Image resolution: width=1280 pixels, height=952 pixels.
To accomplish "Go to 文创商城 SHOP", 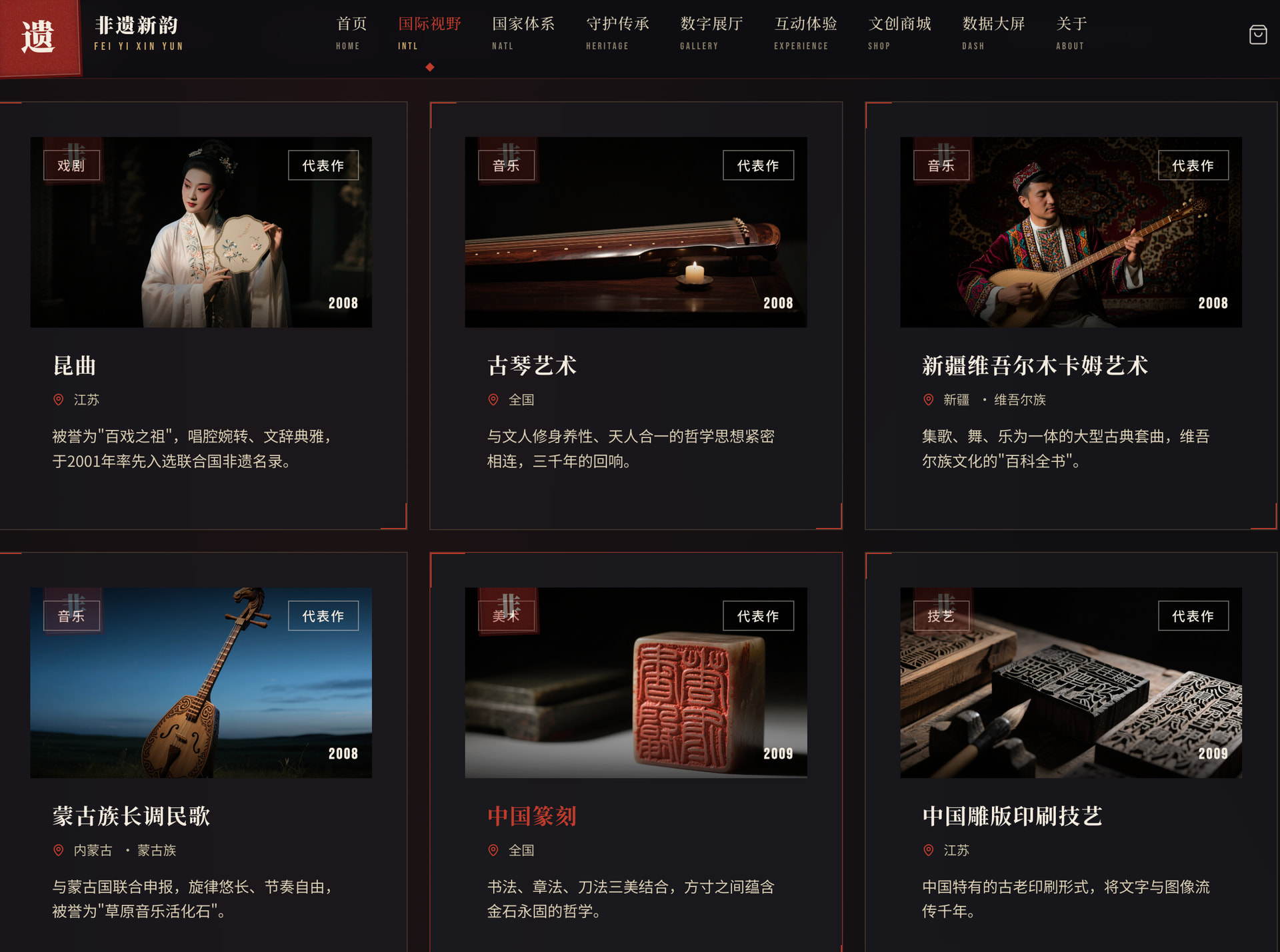I will click(899, 33).
